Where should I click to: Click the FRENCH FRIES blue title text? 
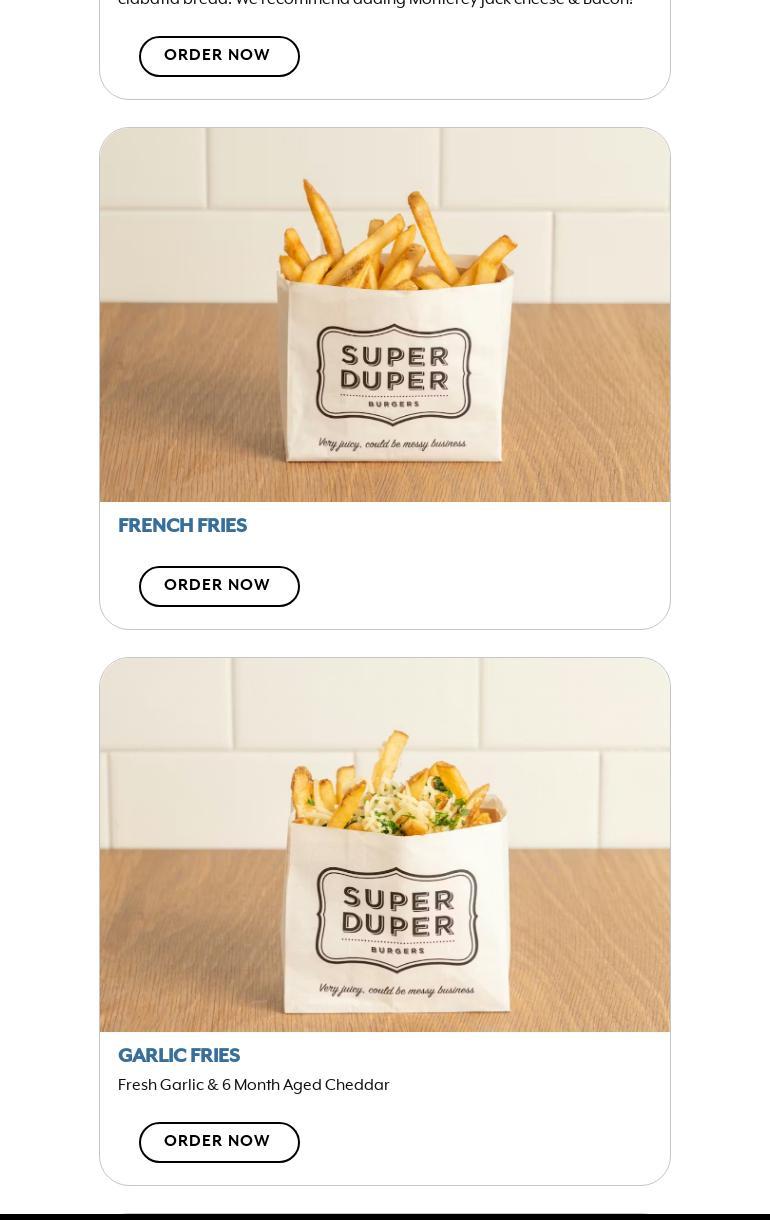[x=183, y=527]
